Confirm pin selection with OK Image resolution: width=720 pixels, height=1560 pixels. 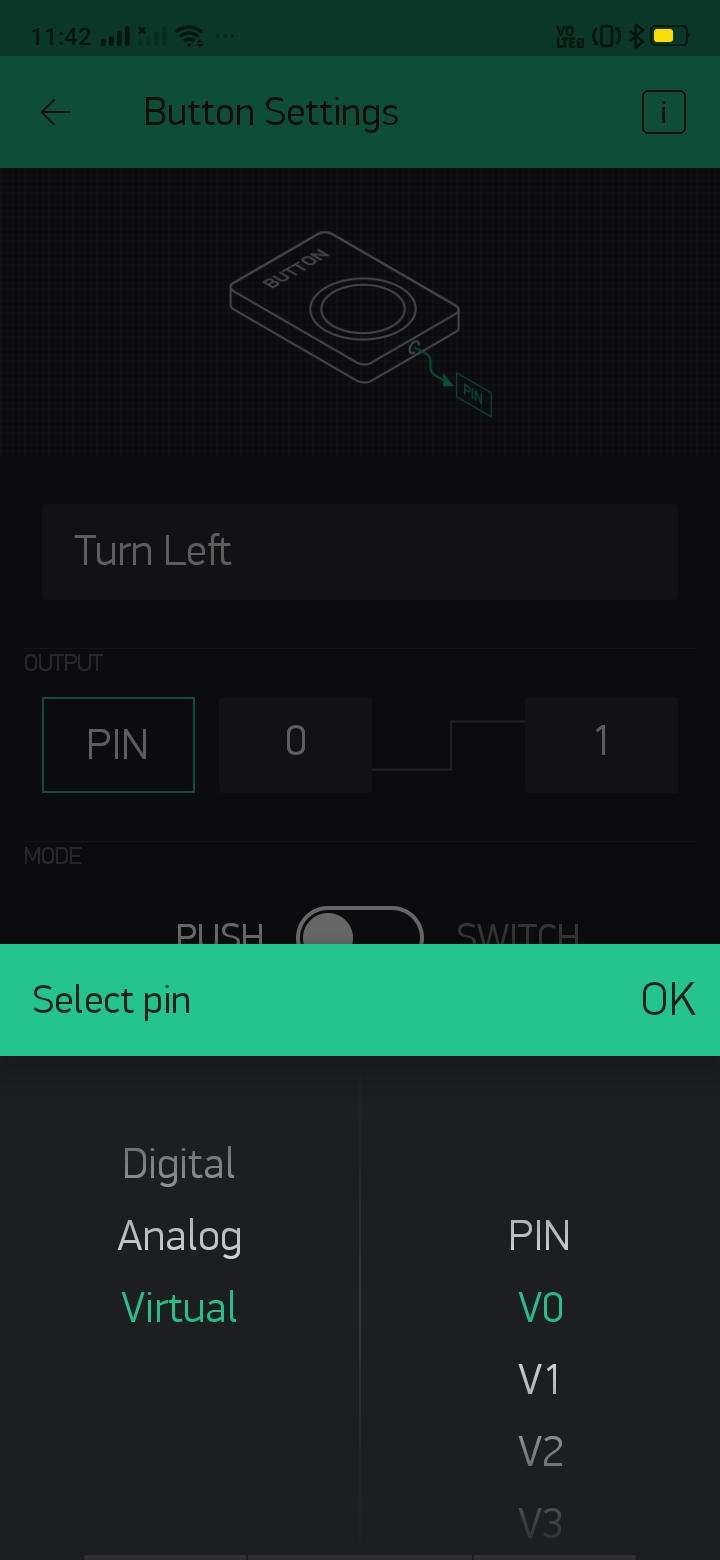pos(667,999)
